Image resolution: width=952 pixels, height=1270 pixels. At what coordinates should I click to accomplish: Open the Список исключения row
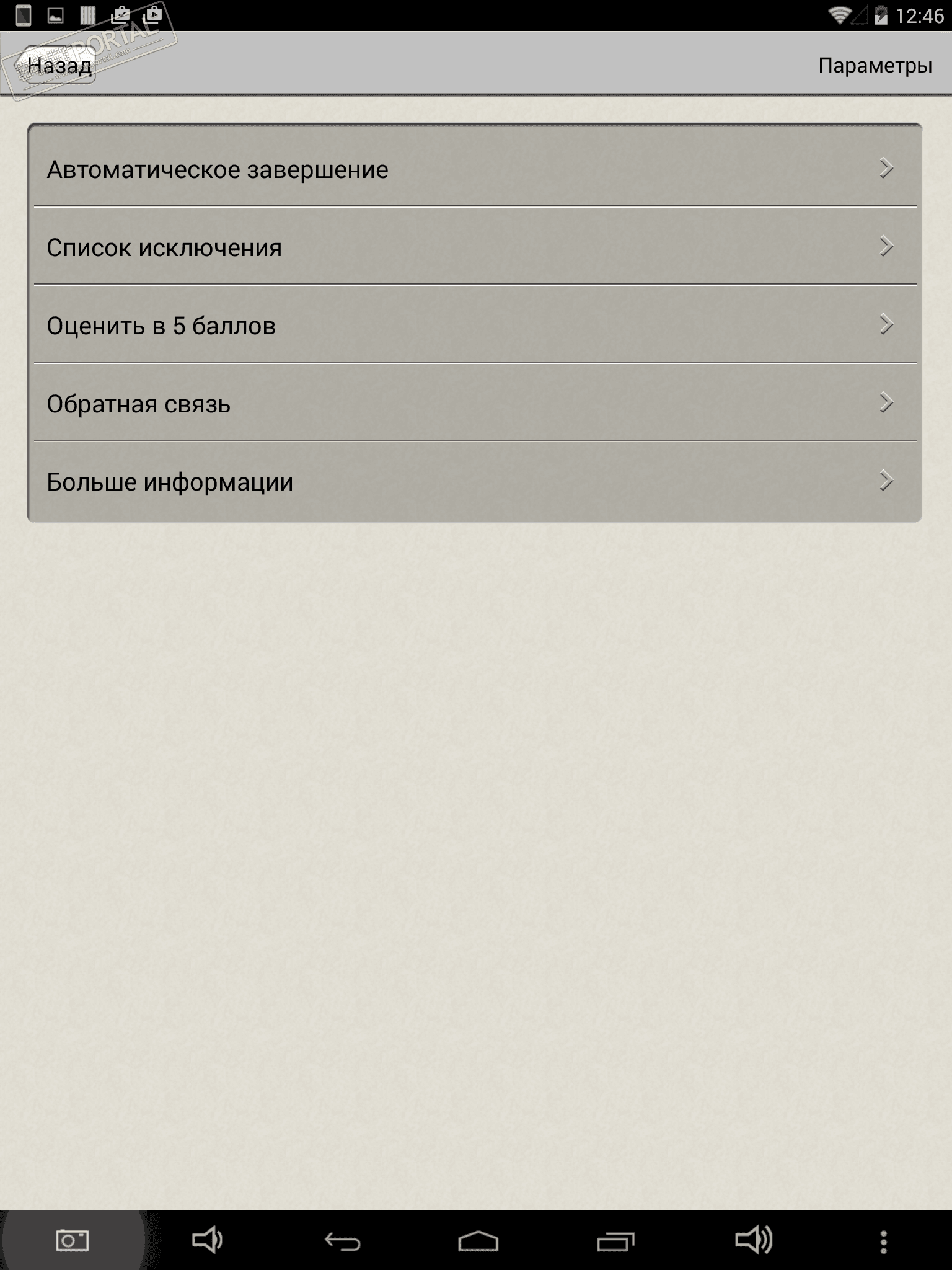tap(475, 247)
